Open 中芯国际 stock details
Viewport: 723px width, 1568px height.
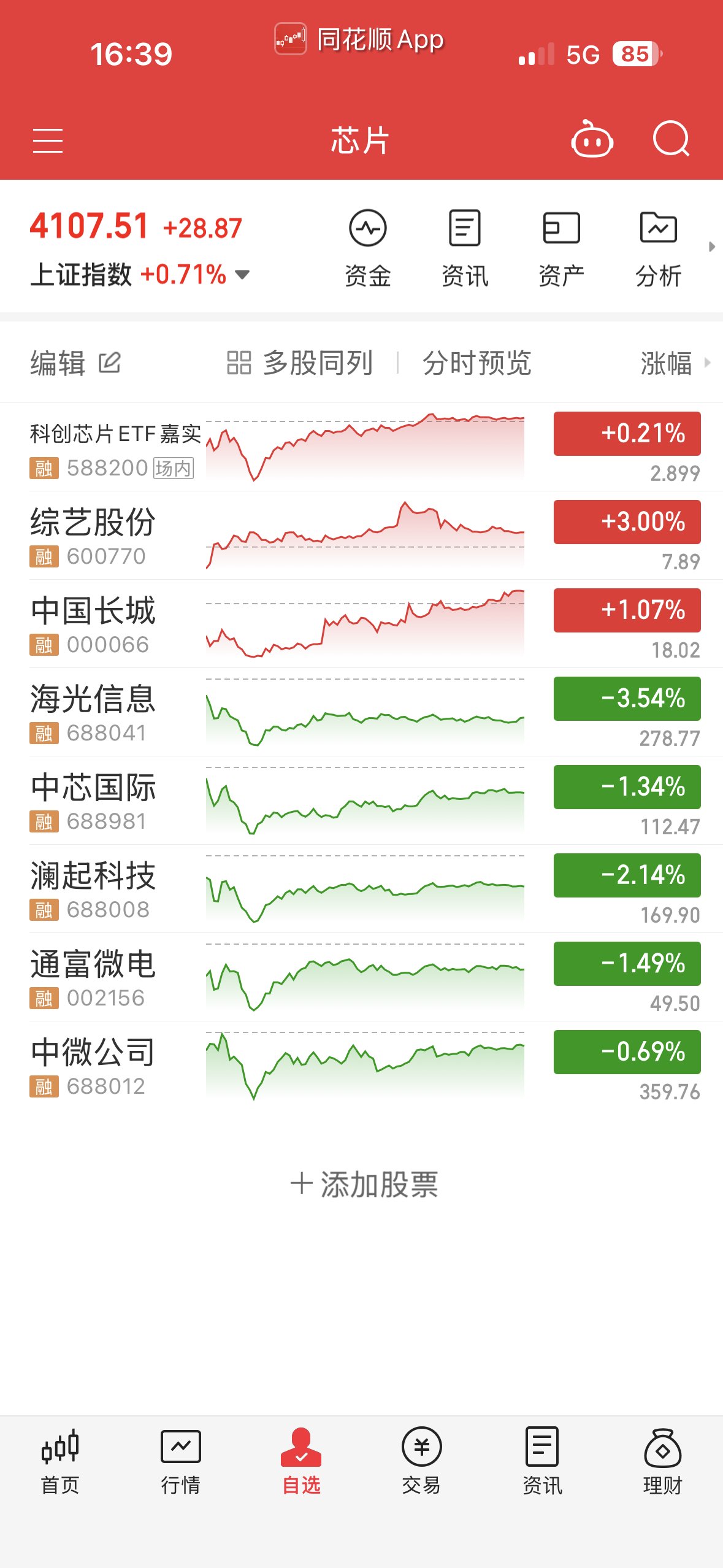point(93,801)
